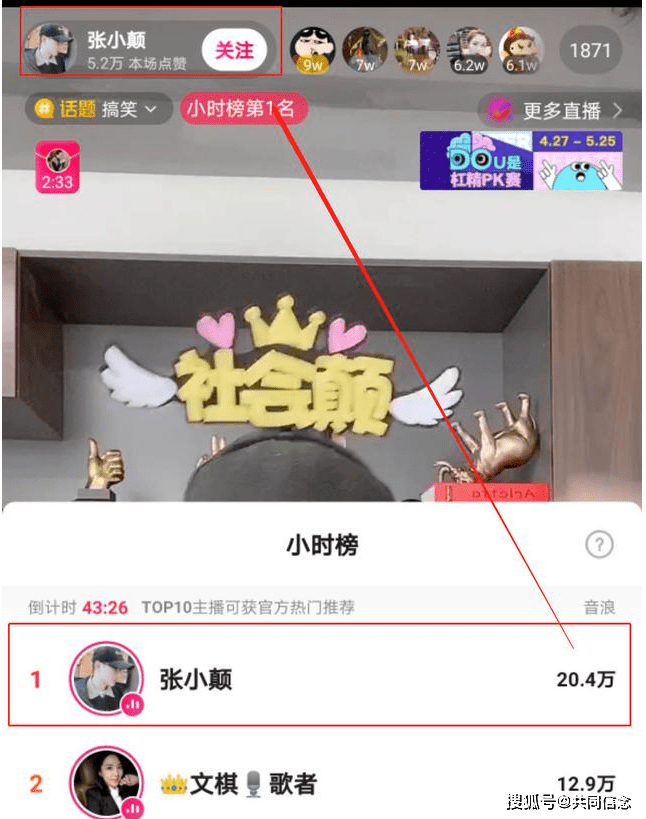
Task: Tap the 小时榜第1名 ranking chip
Action: 240,109
